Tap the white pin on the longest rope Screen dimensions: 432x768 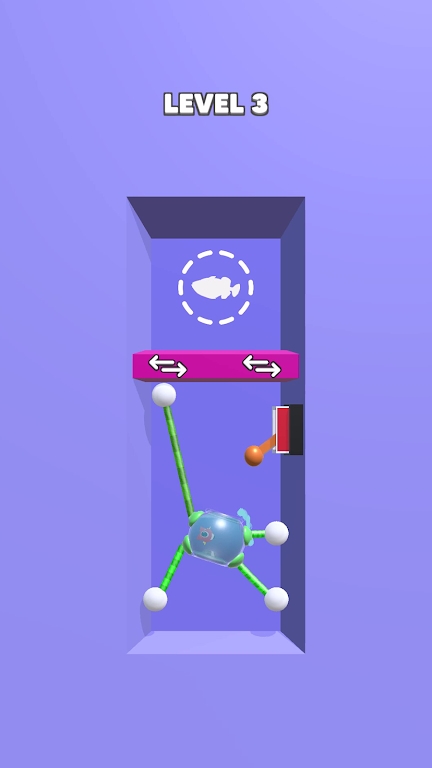point(164,395)
